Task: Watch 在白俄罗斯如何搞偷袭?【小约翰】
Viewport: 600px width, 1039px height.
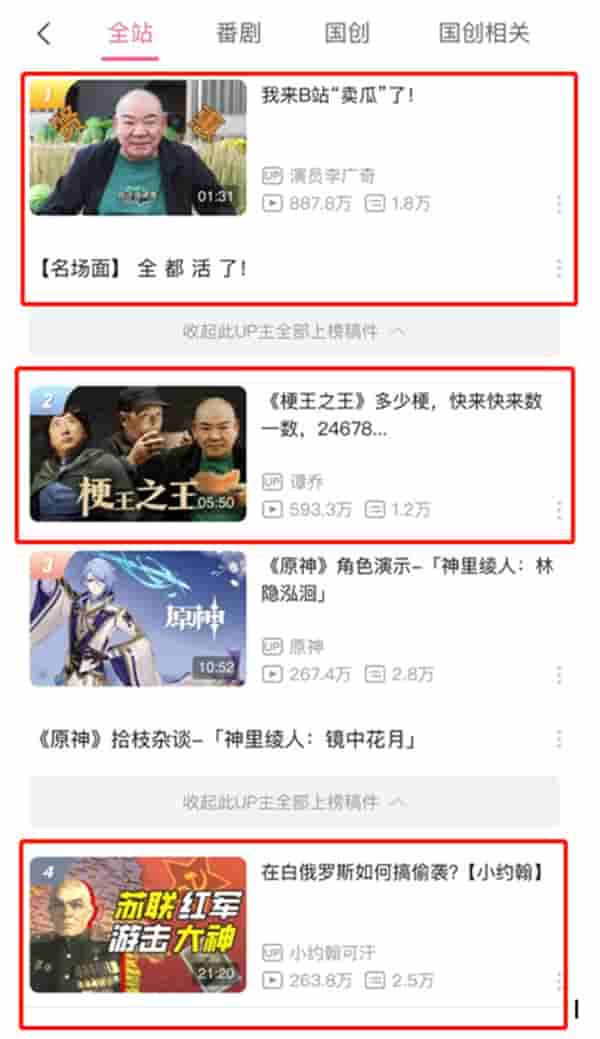Action: click(x=138, y=924)
